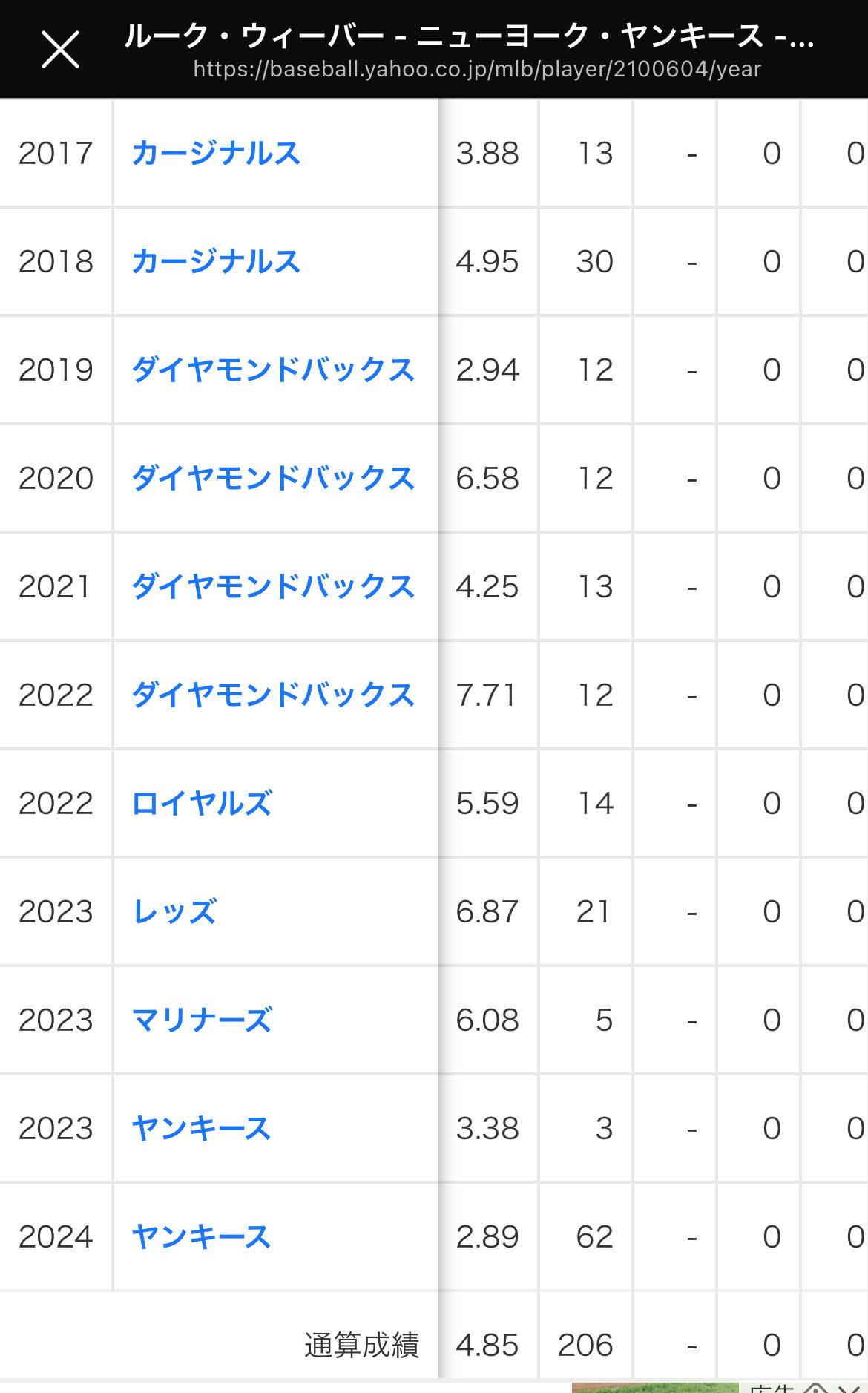Close the in-app browser page

(60, 50)
